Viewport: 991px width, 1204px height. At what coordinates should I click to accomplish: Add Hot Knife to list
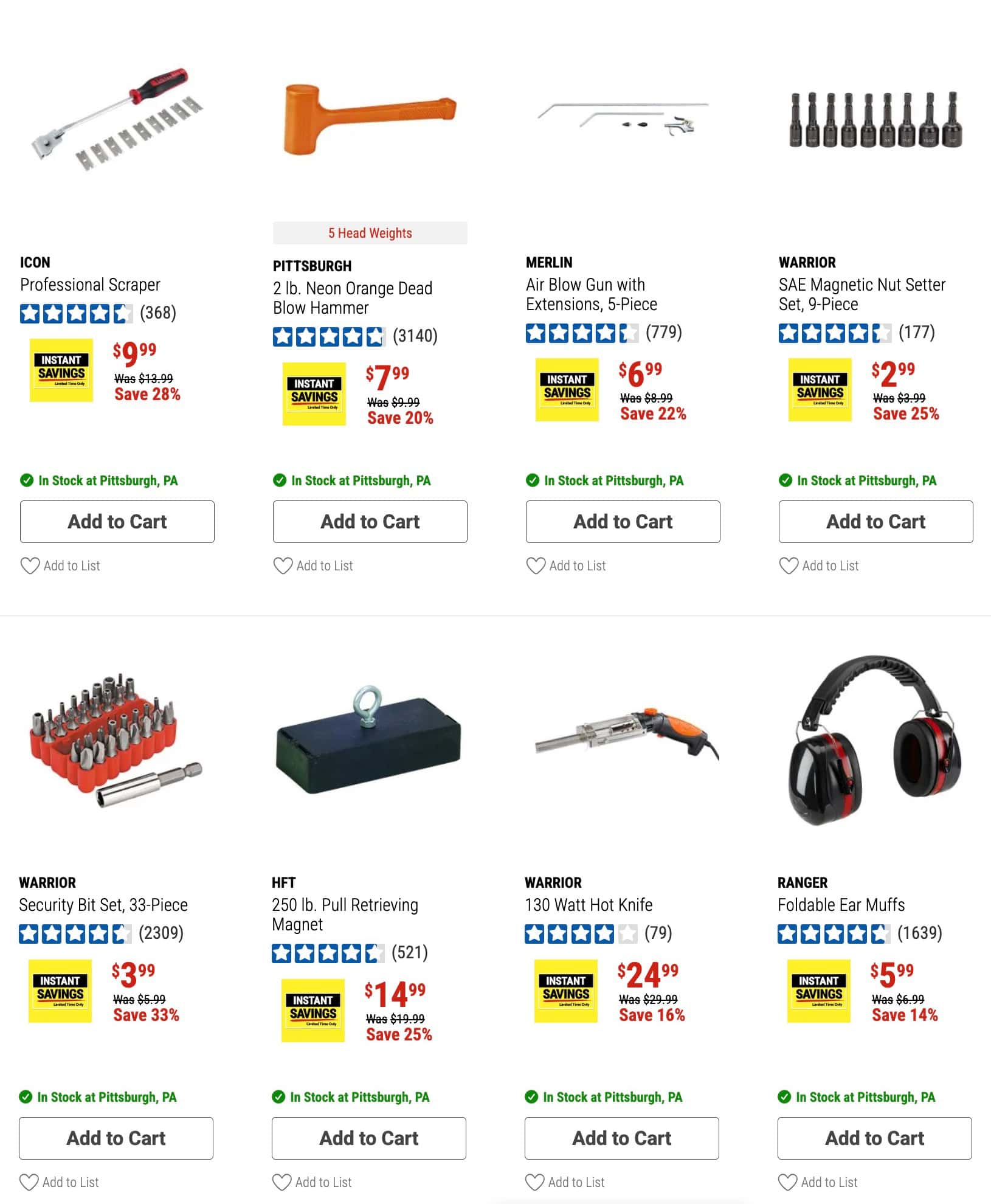click(x=565, y=1182)
